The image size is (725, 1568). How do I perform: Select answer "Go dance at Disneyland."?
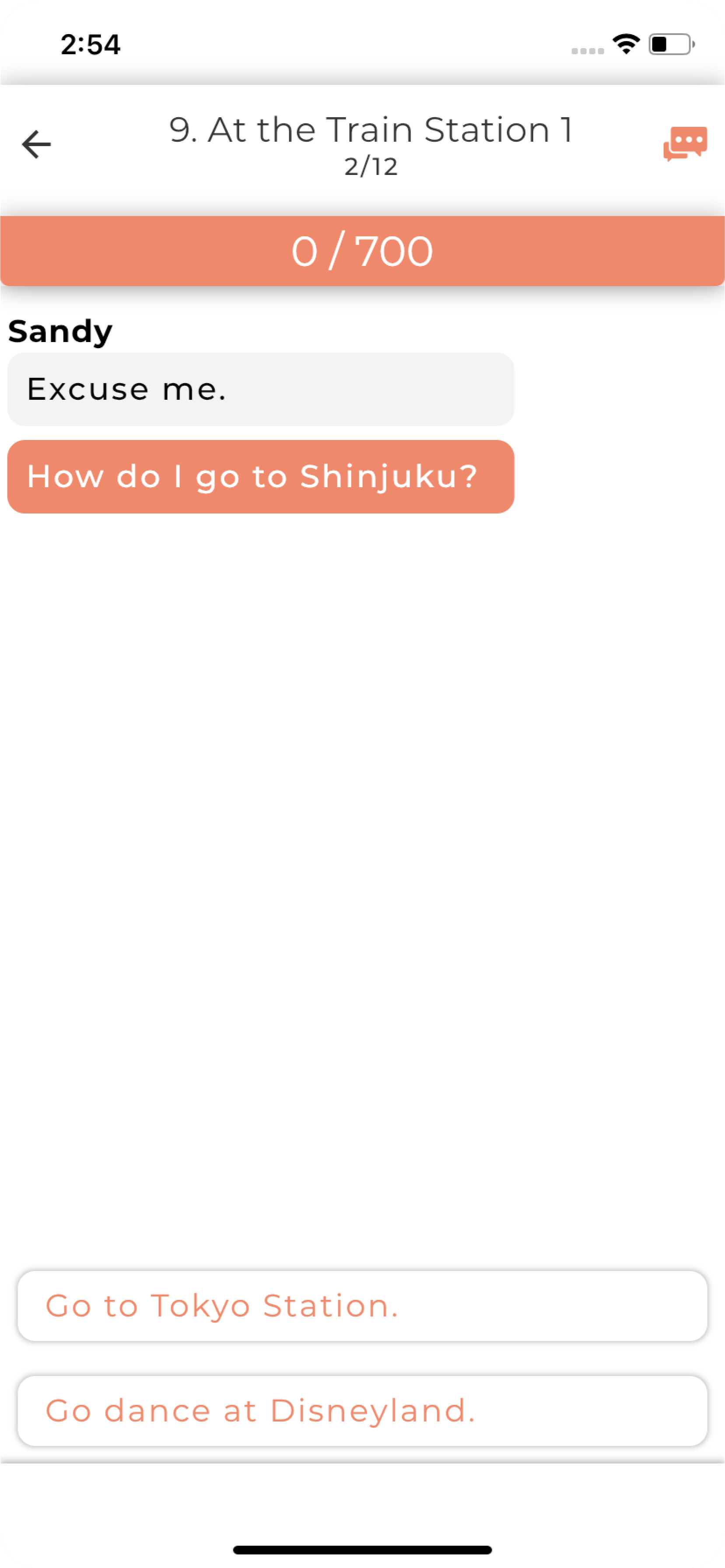click(x=362, y=1411)
